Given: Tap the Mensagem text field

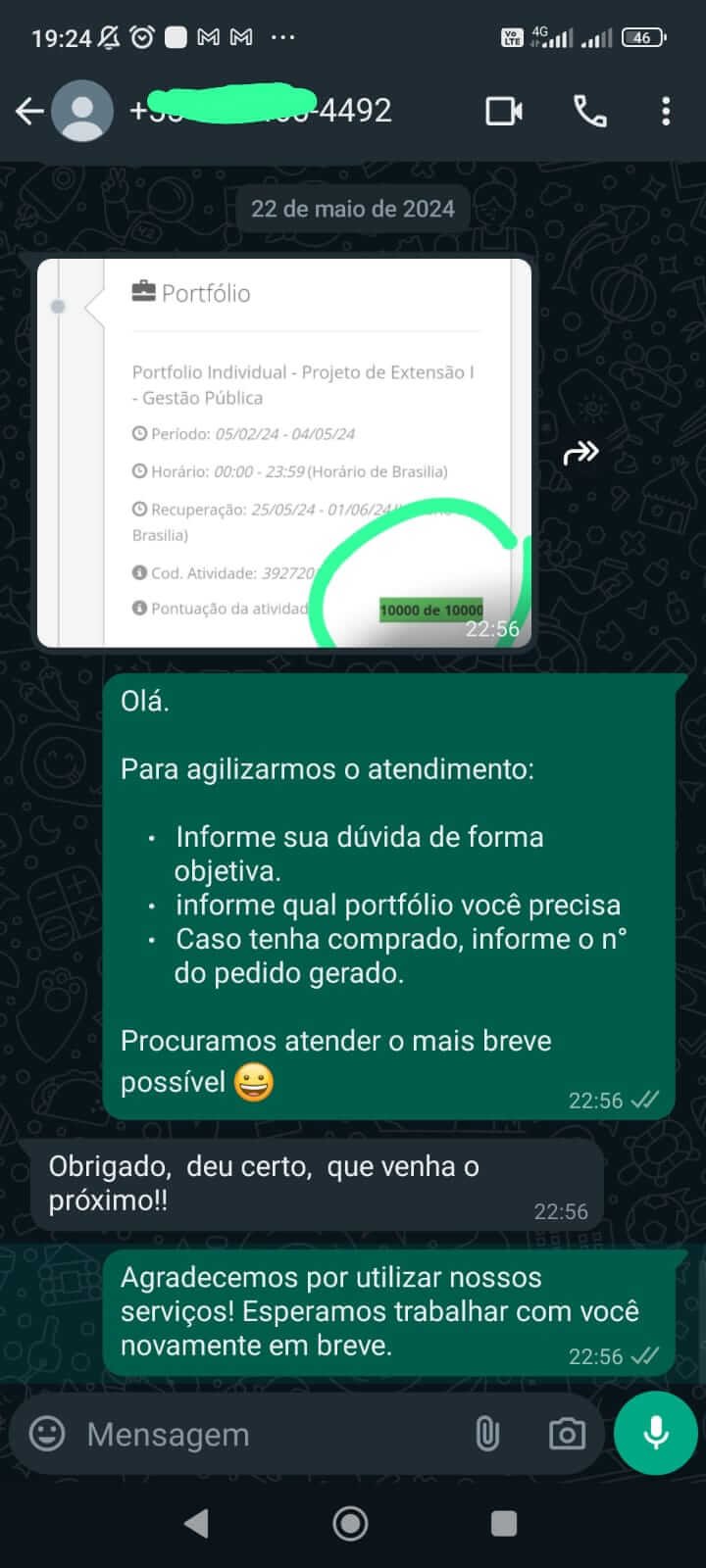Looking at the screenshot, I should point(265,1434).
